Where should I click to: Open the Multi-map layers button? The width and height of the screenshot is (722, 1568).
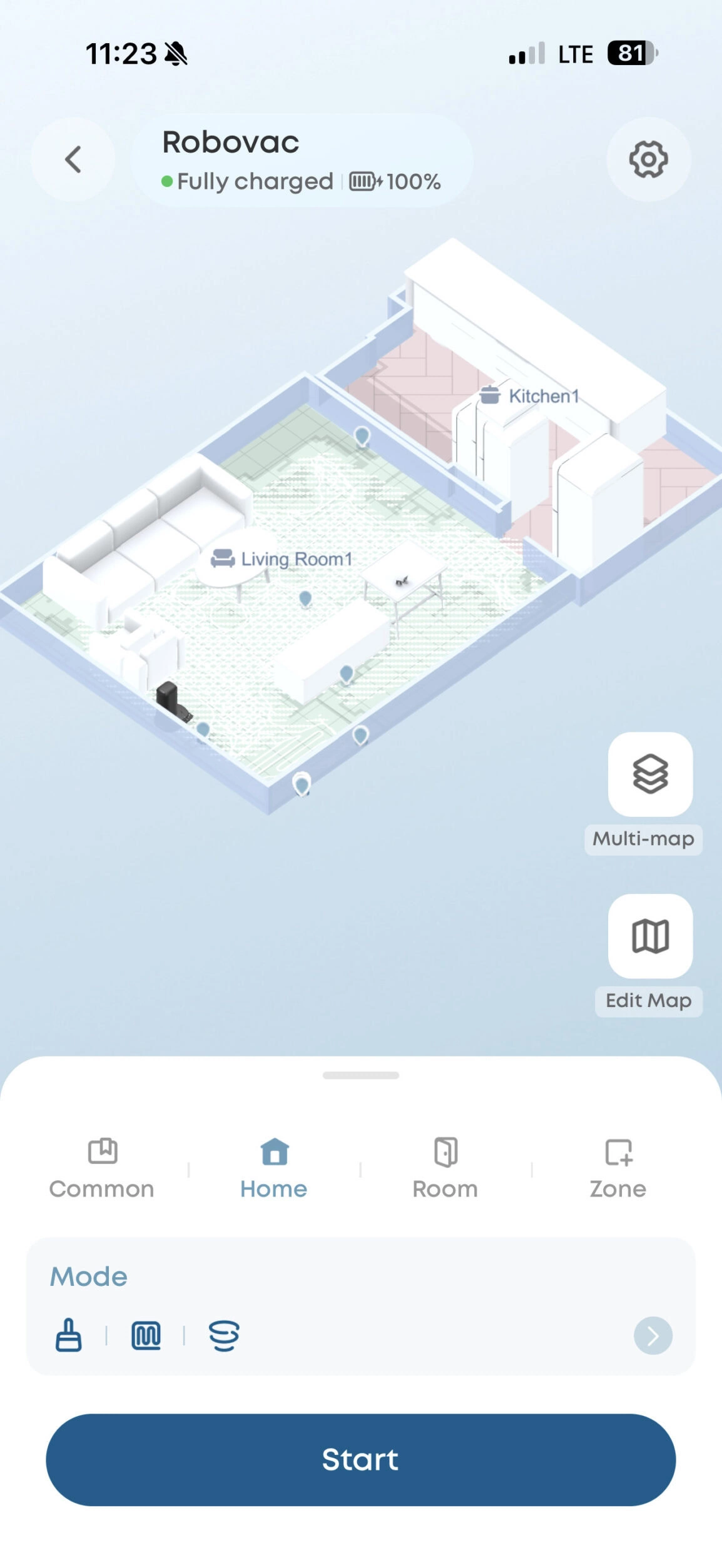[650, 774]
